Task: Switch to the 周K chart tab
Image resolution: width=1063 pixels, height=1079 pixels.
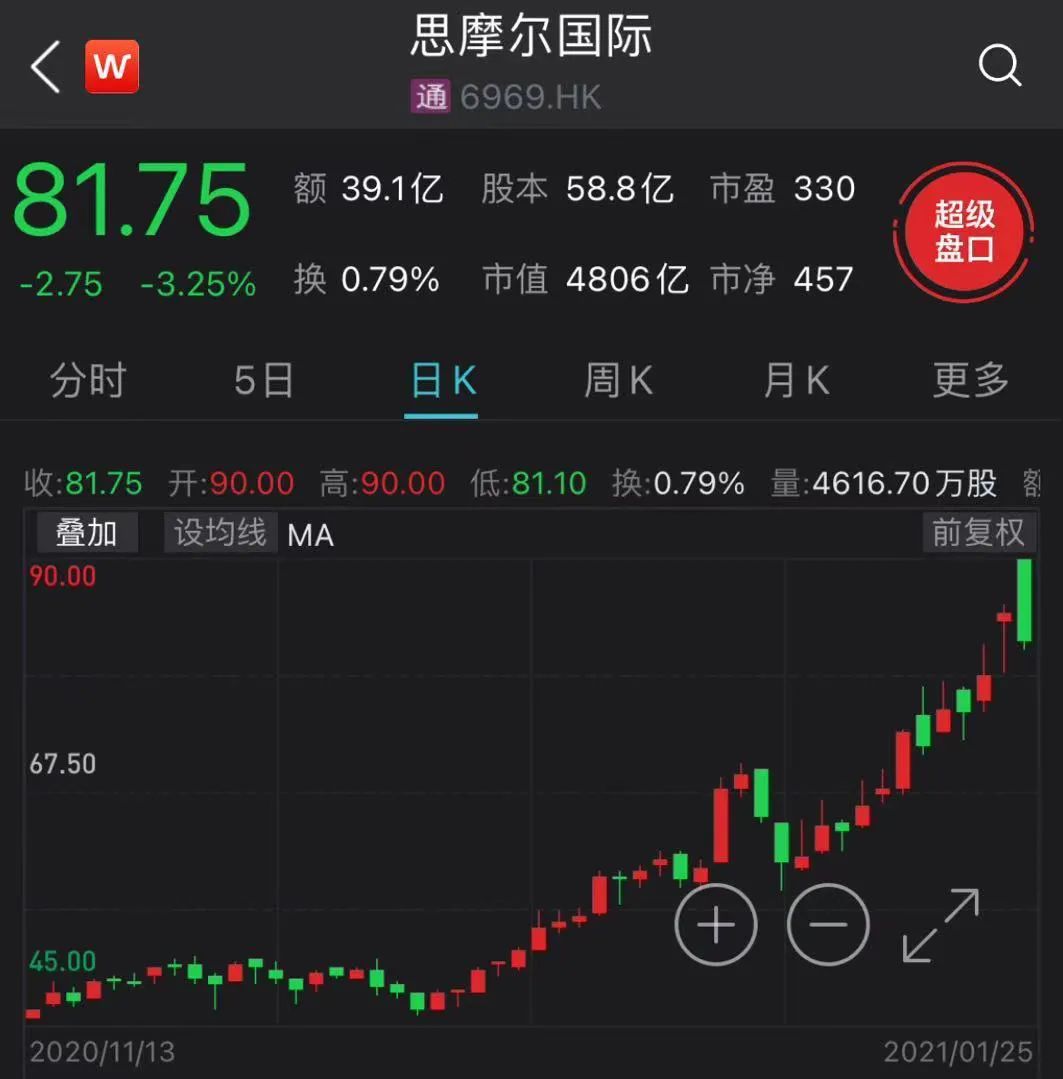Action: (x=618, y=381)
